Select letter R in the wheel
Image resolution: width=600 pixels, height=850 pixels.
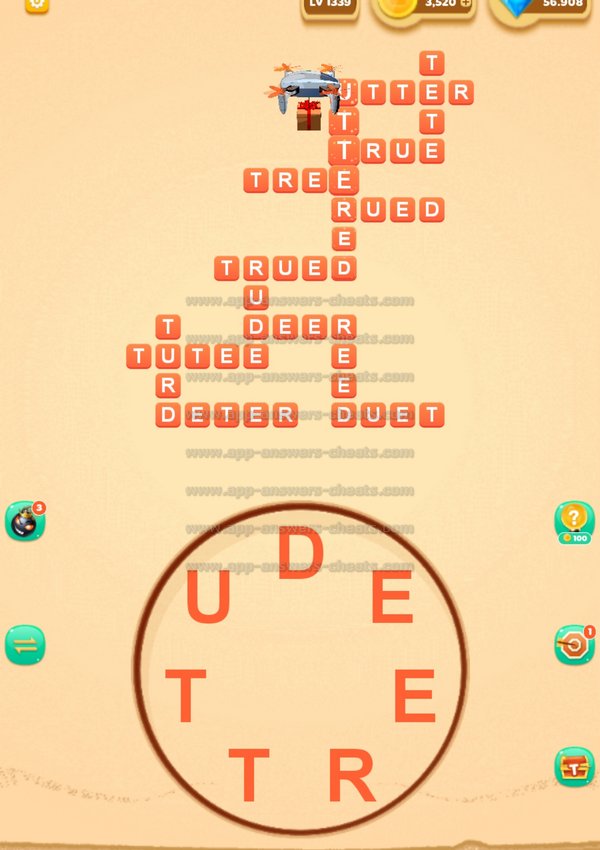pyautogui.click(x=350, y=774)
